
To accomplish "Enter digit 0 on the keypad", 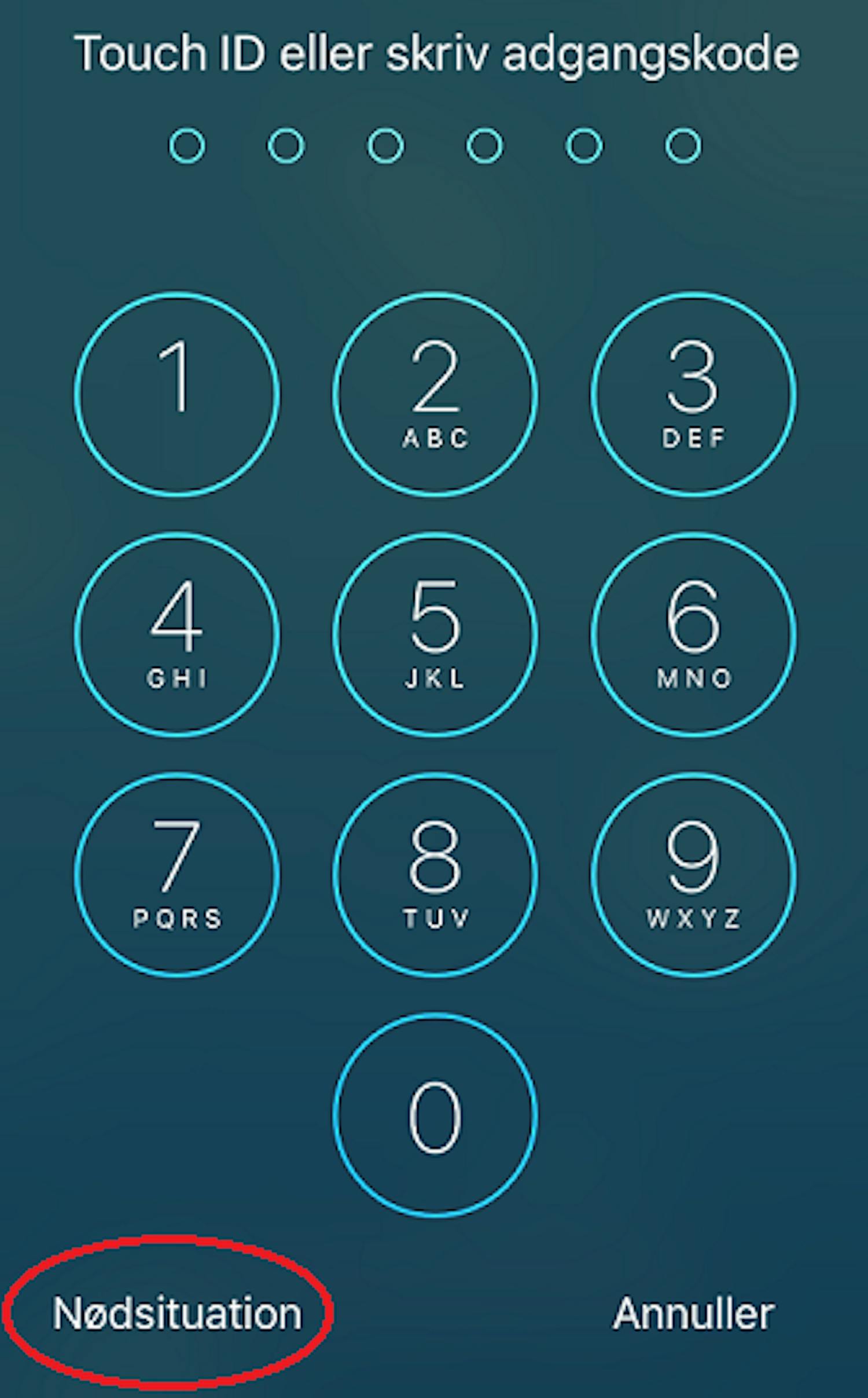I will click(x=435, y=1116).
